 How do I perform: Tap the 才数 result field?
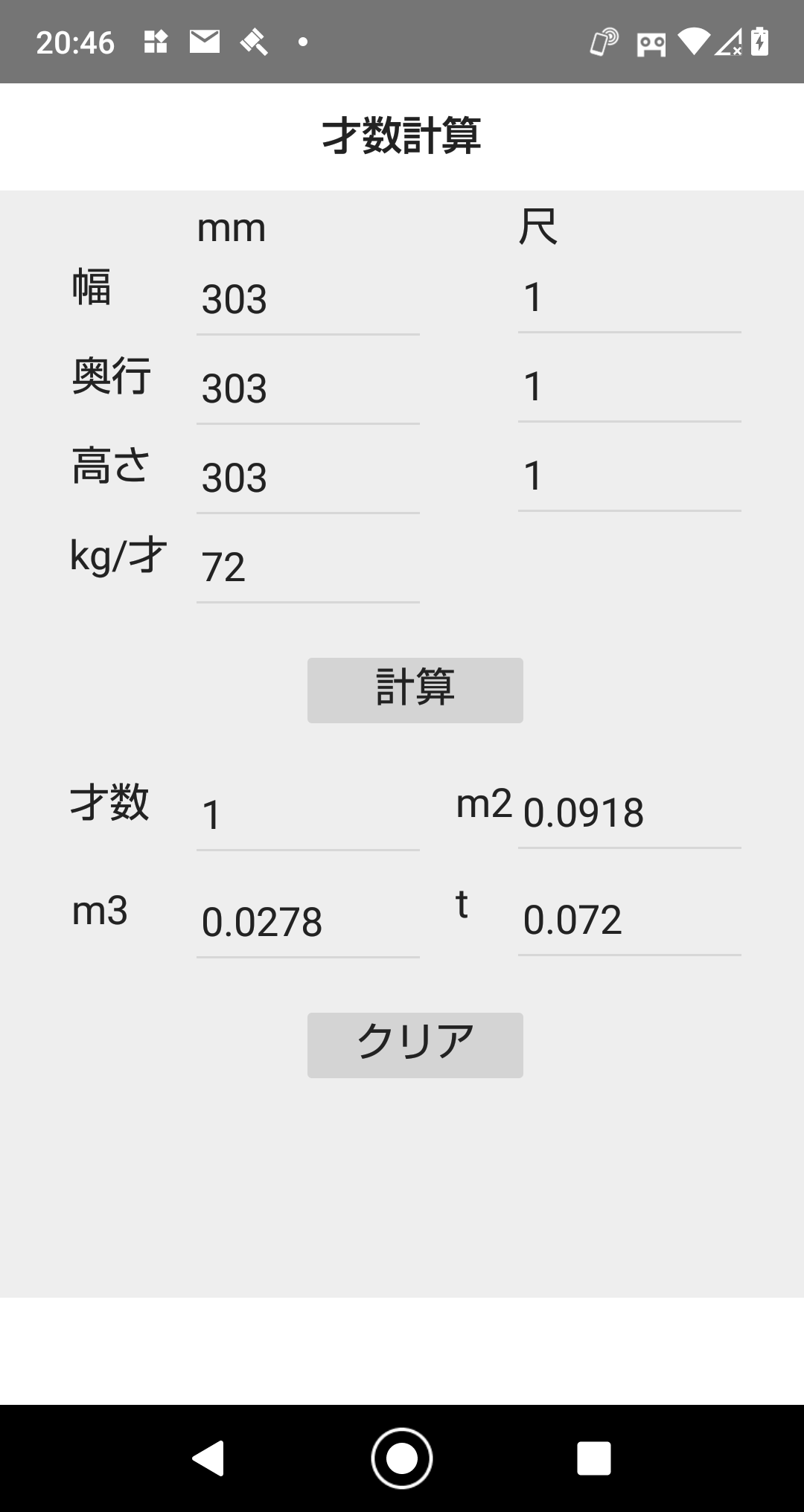[x=308, y=816]
